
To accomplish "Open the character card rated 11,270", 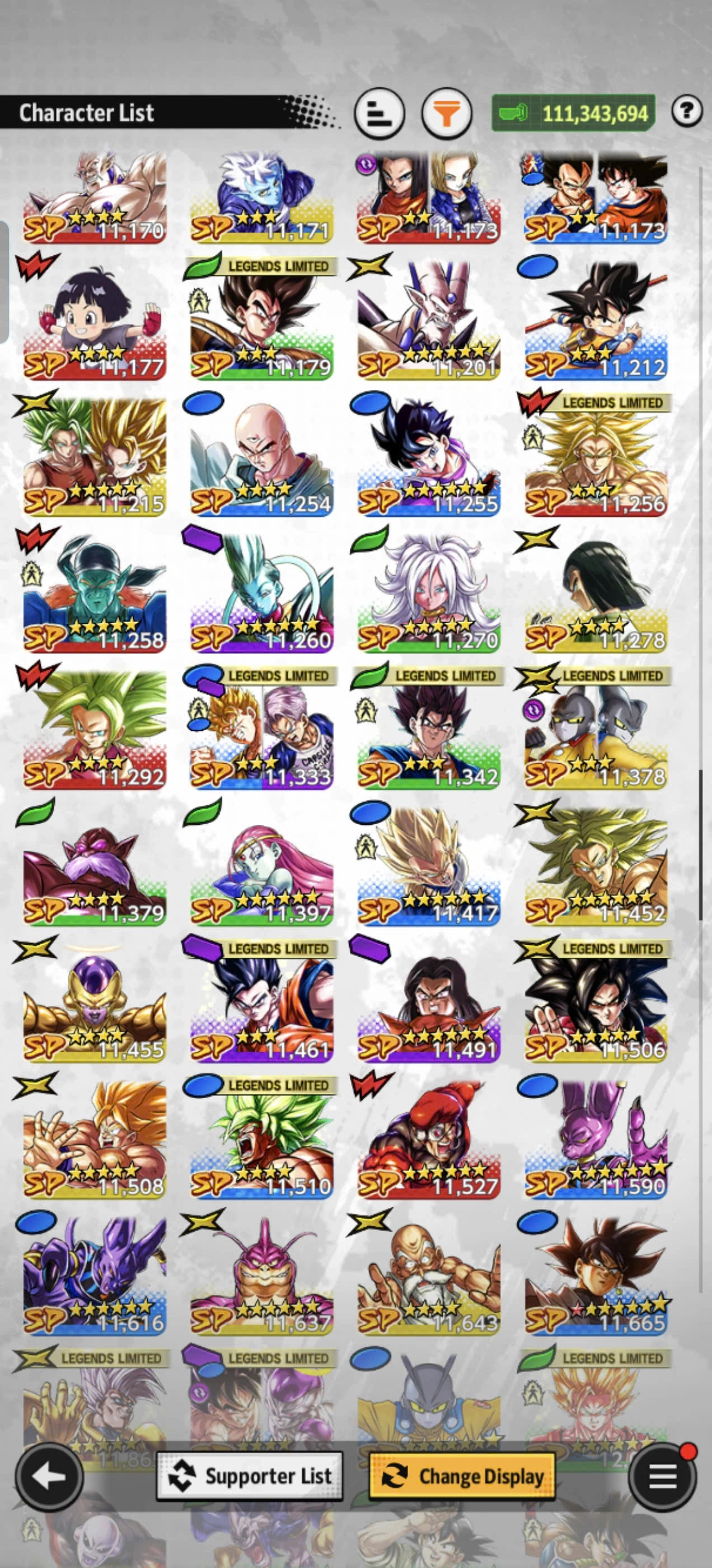I will (x=428, y=594).
